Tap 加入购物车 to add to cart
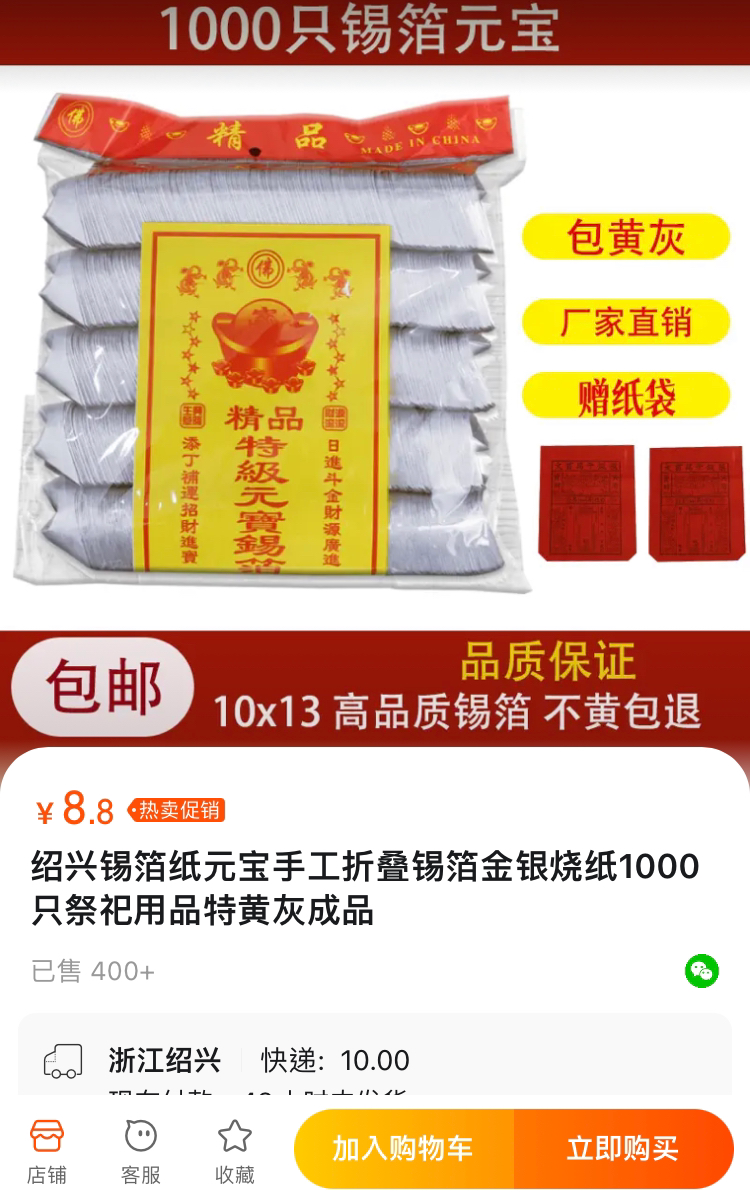750x1203 pixels. [404, 1149]
